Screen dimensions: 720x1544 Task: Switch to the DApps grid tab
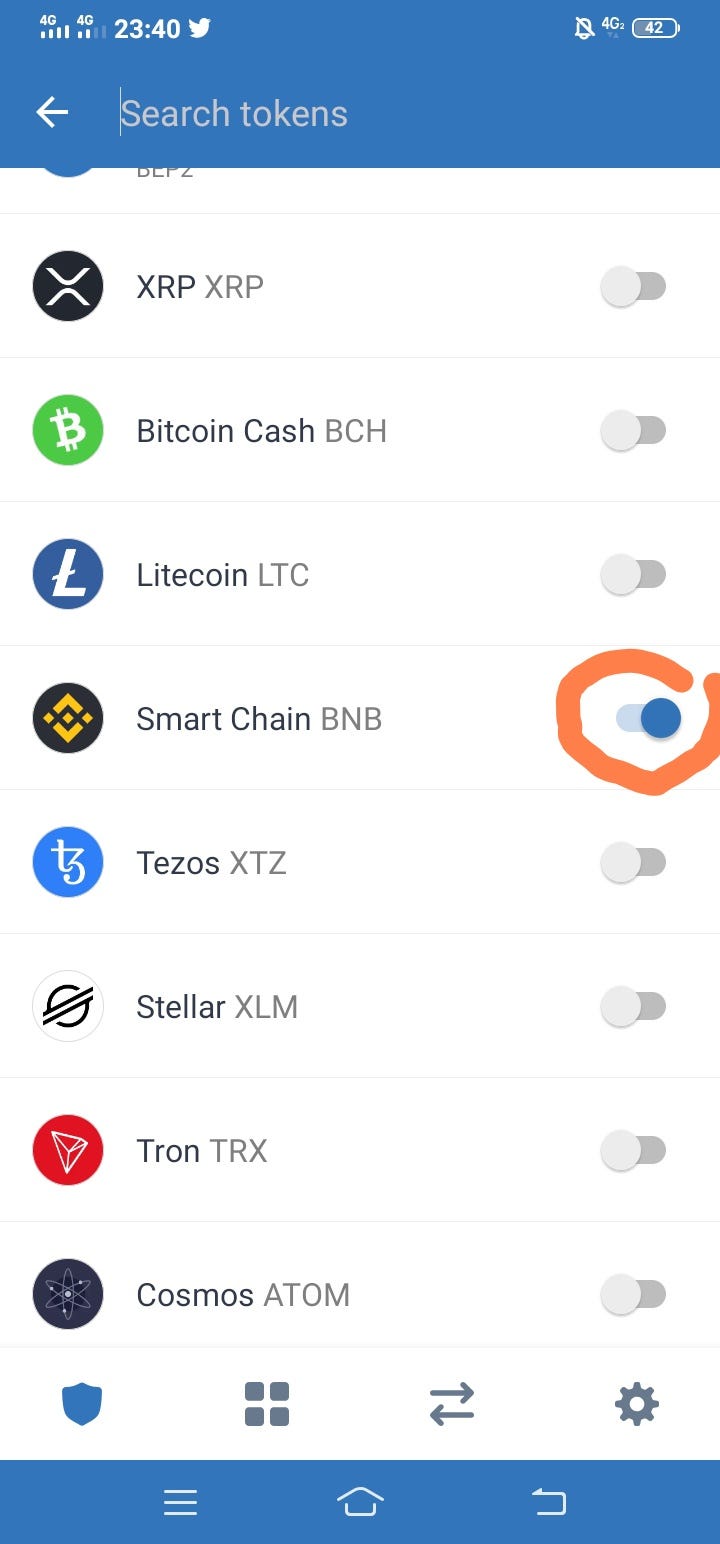pos(267,1404)
